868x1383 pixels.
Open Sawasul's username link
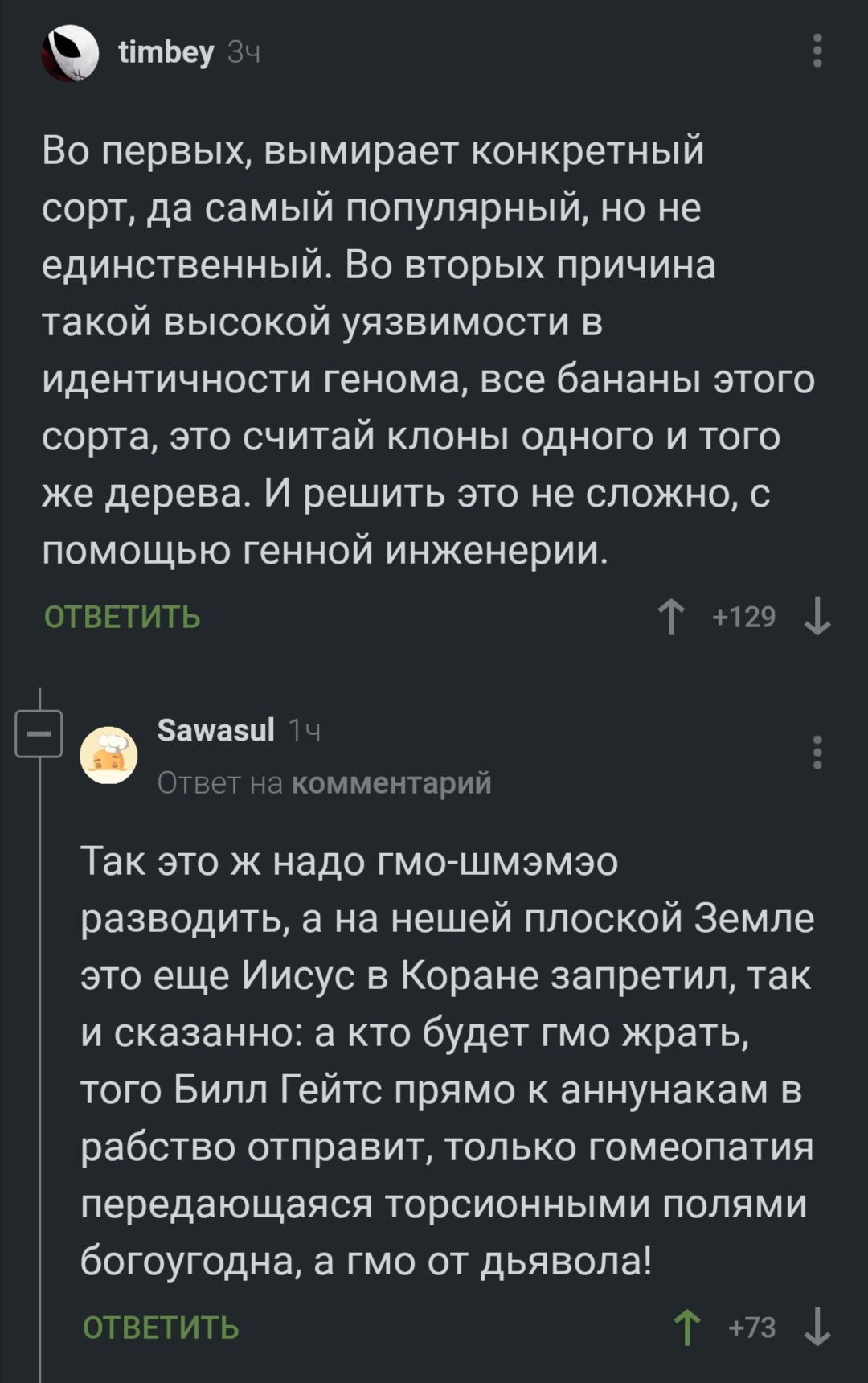point(215,730)
